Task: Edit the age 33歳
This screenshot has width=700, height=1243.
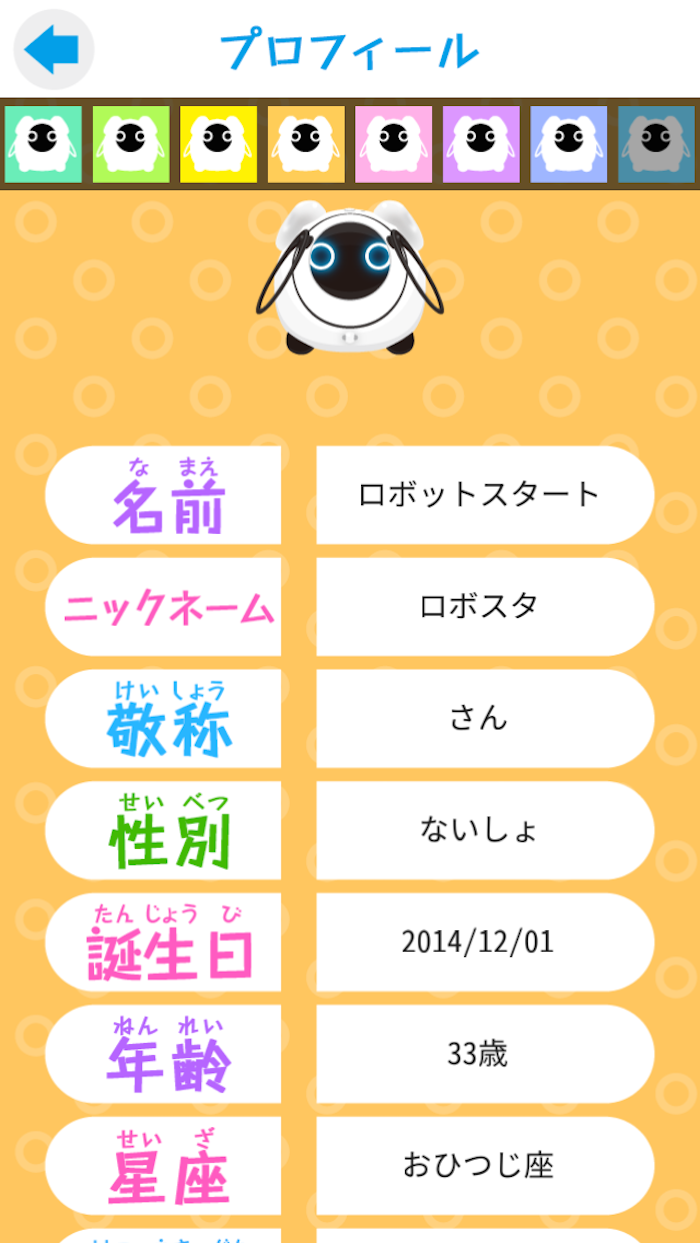Action: tap(485, 1055)
